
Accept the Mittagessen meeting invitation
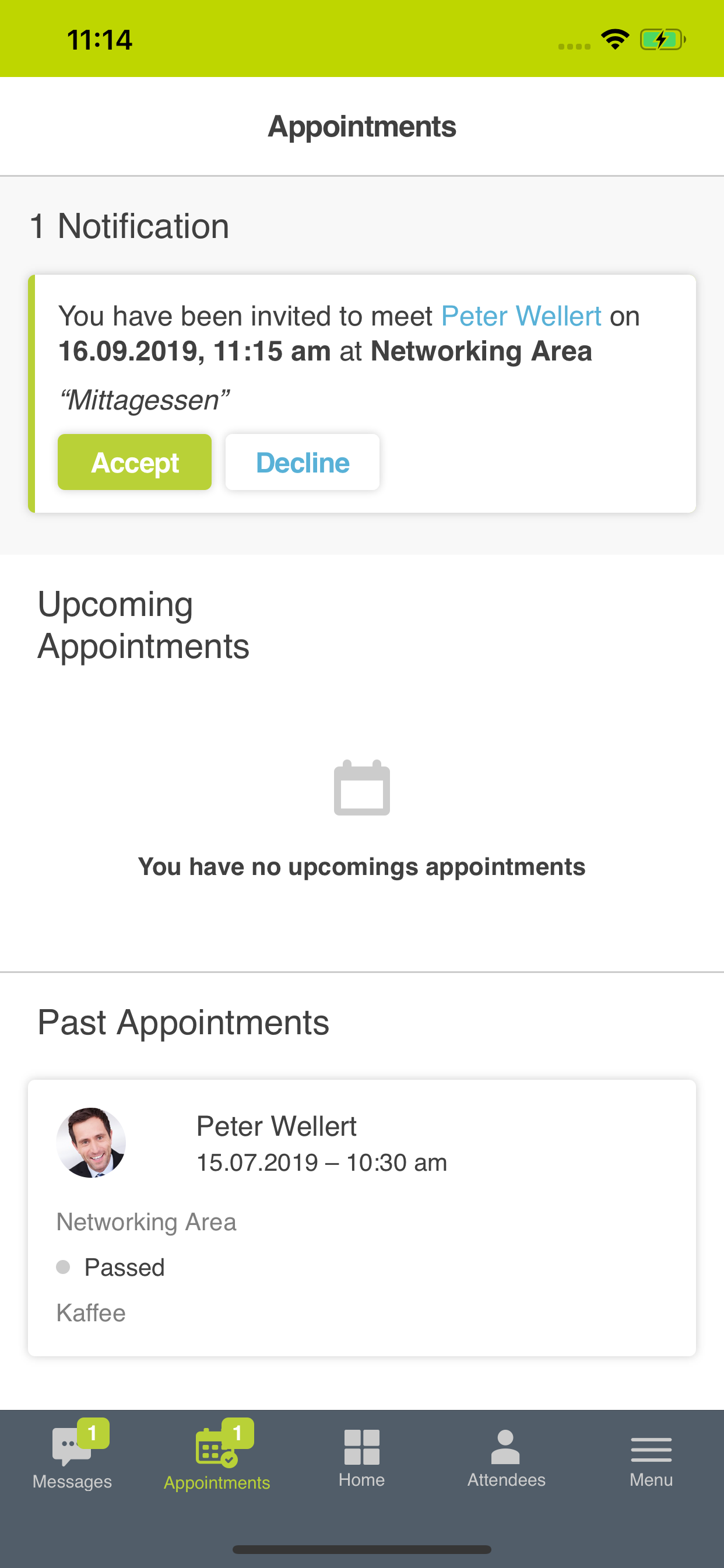135,462
